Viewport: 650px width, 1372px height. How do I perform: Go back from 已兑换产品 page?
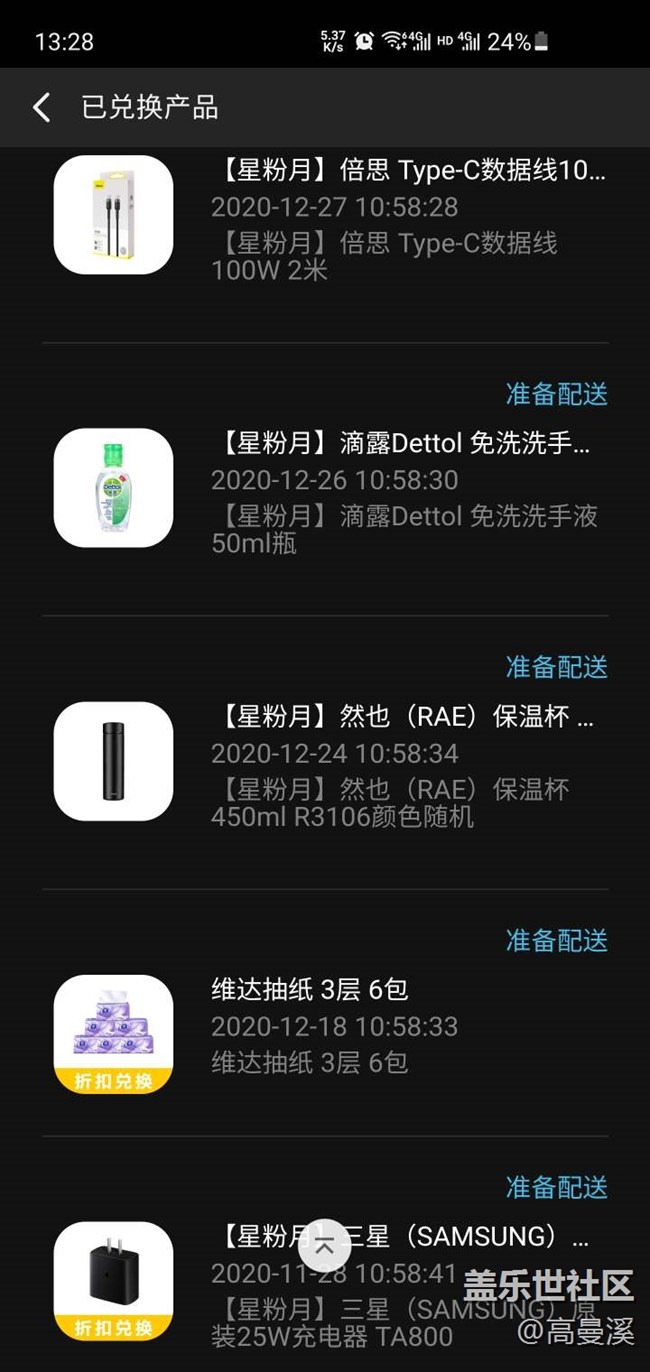point(41,108)
